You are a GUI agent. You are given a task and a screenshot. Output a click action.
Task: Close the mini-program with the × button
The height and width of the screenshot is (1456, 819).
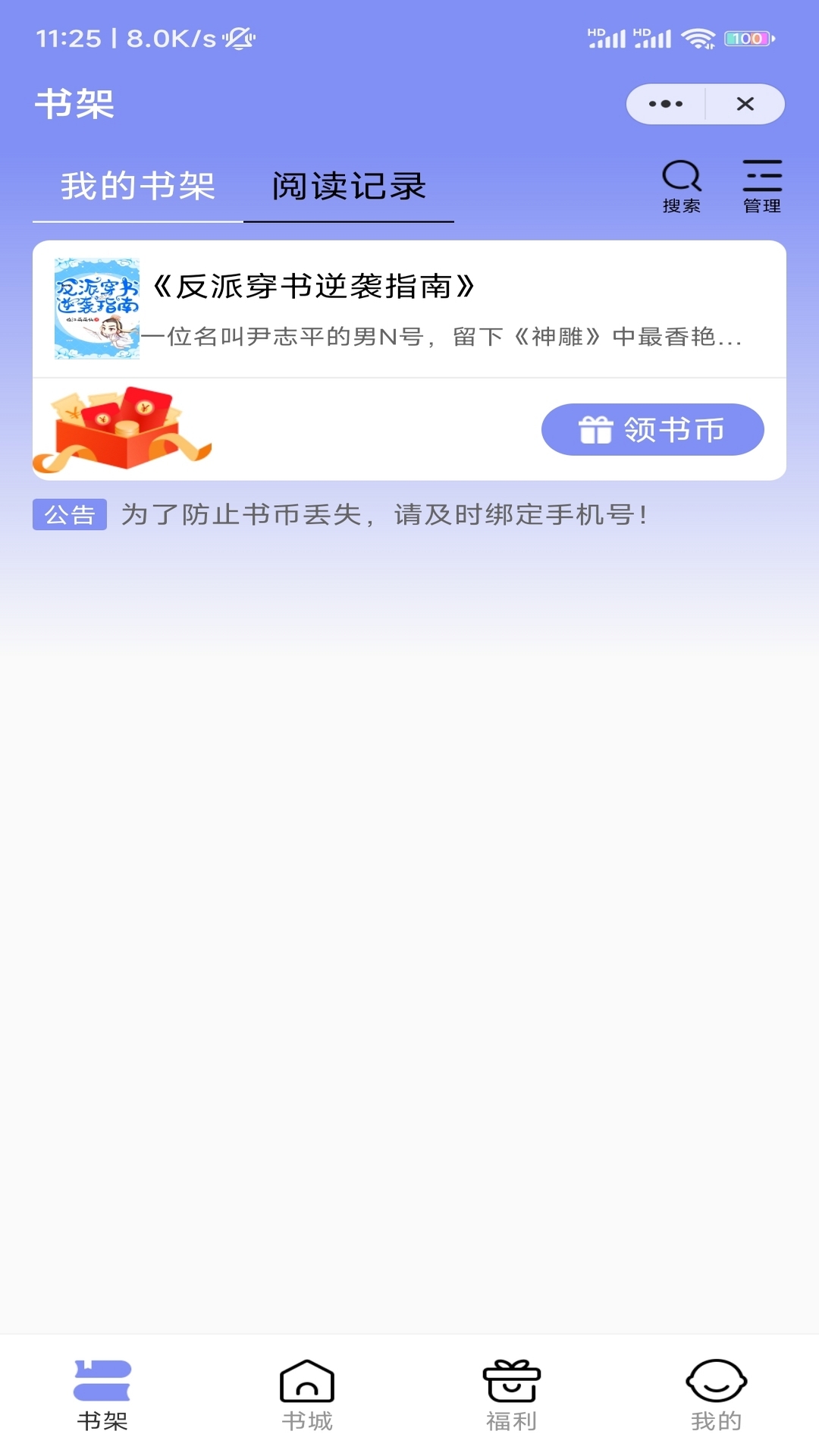click(745, 104)
